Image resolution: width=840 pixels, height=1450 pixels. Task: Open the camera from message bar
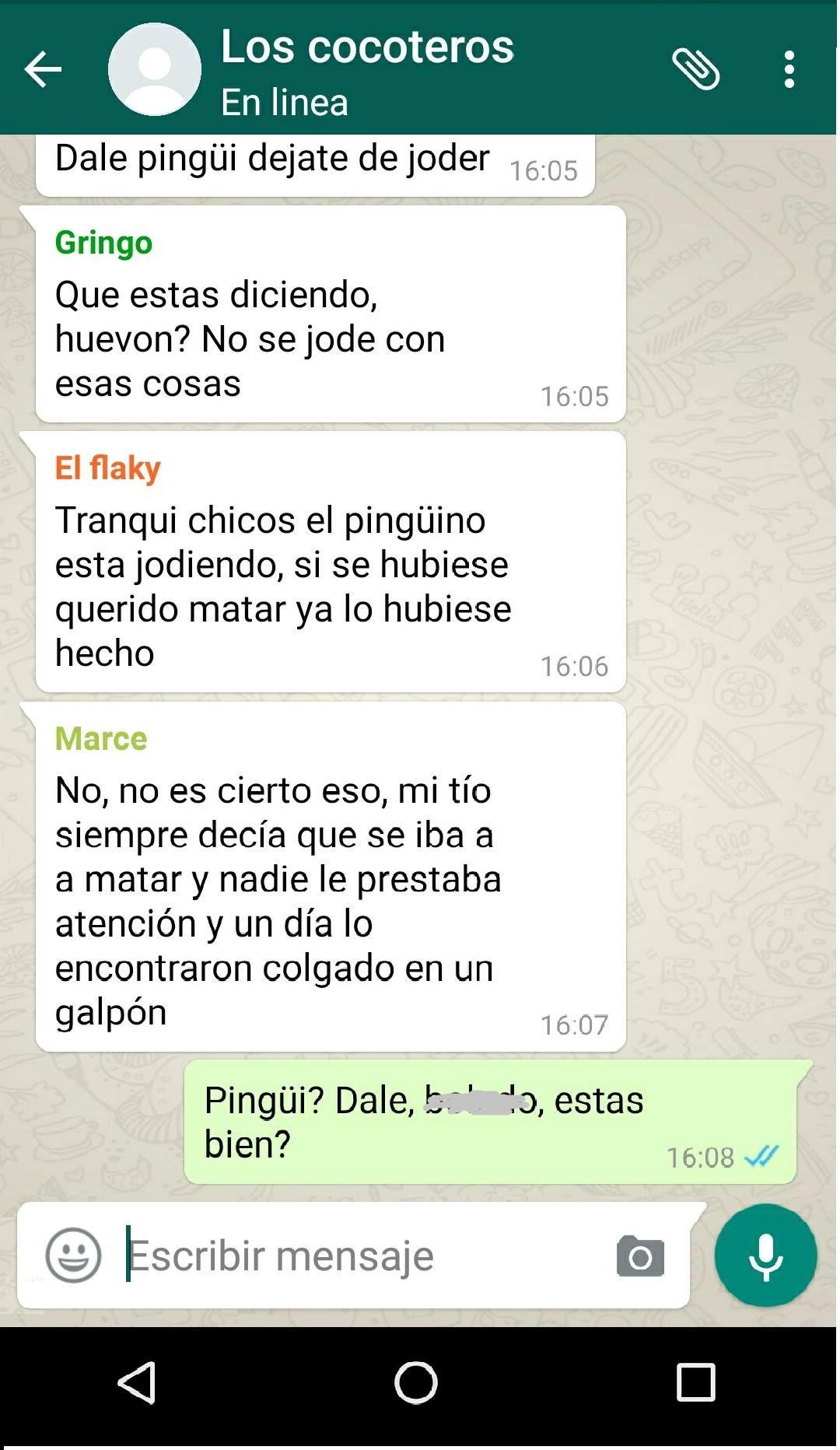(640, 1256)
